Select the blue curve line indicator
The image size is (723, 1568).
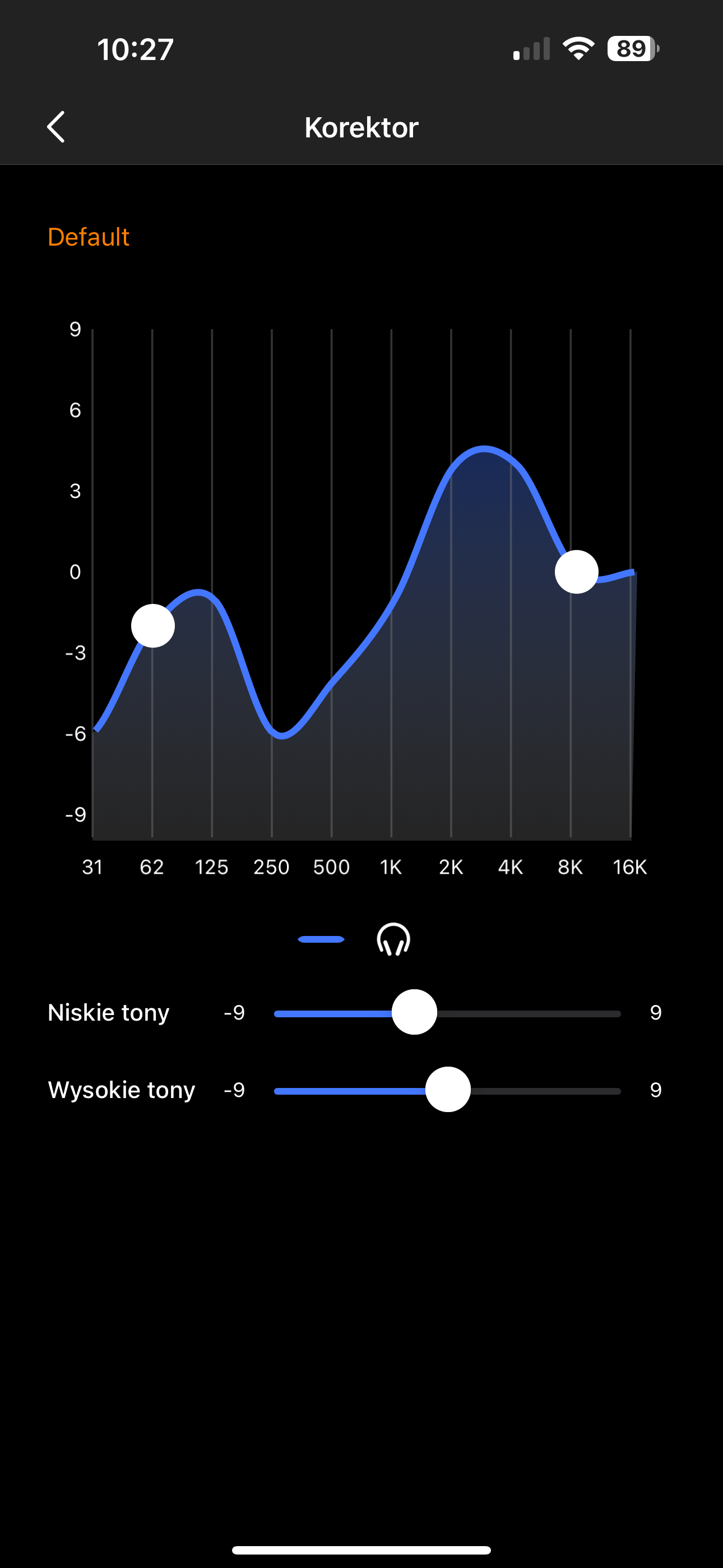[321, 939]
